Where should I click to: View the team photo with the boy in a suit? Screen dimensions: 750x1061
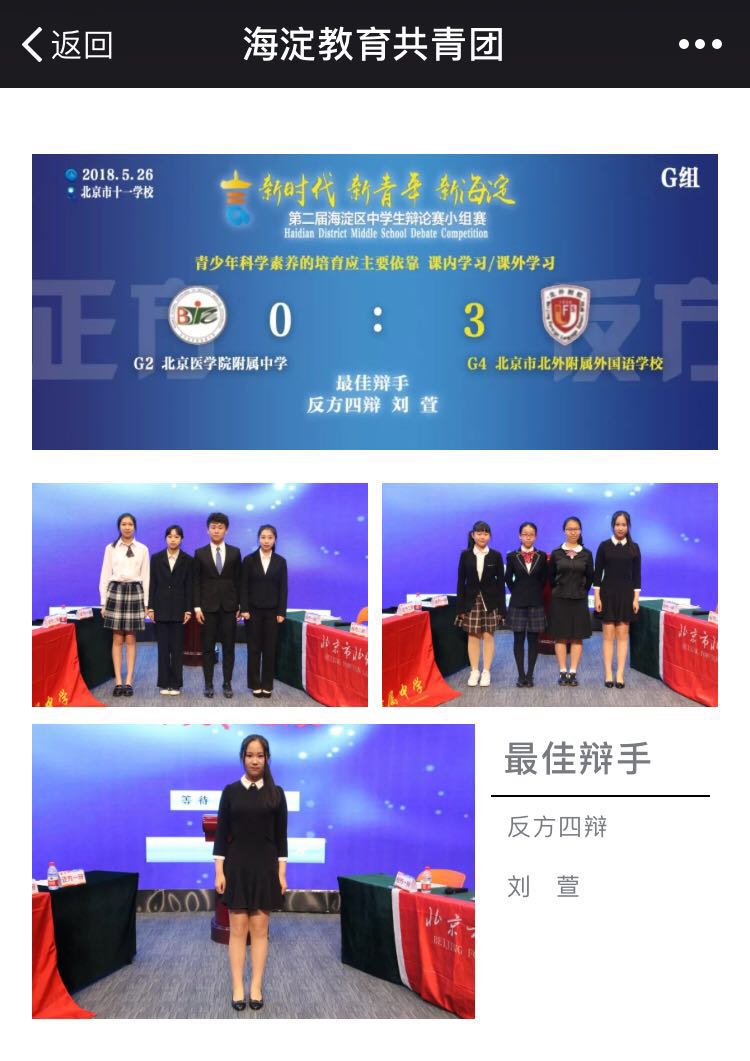pyautogui.click(x=199, y=595)
